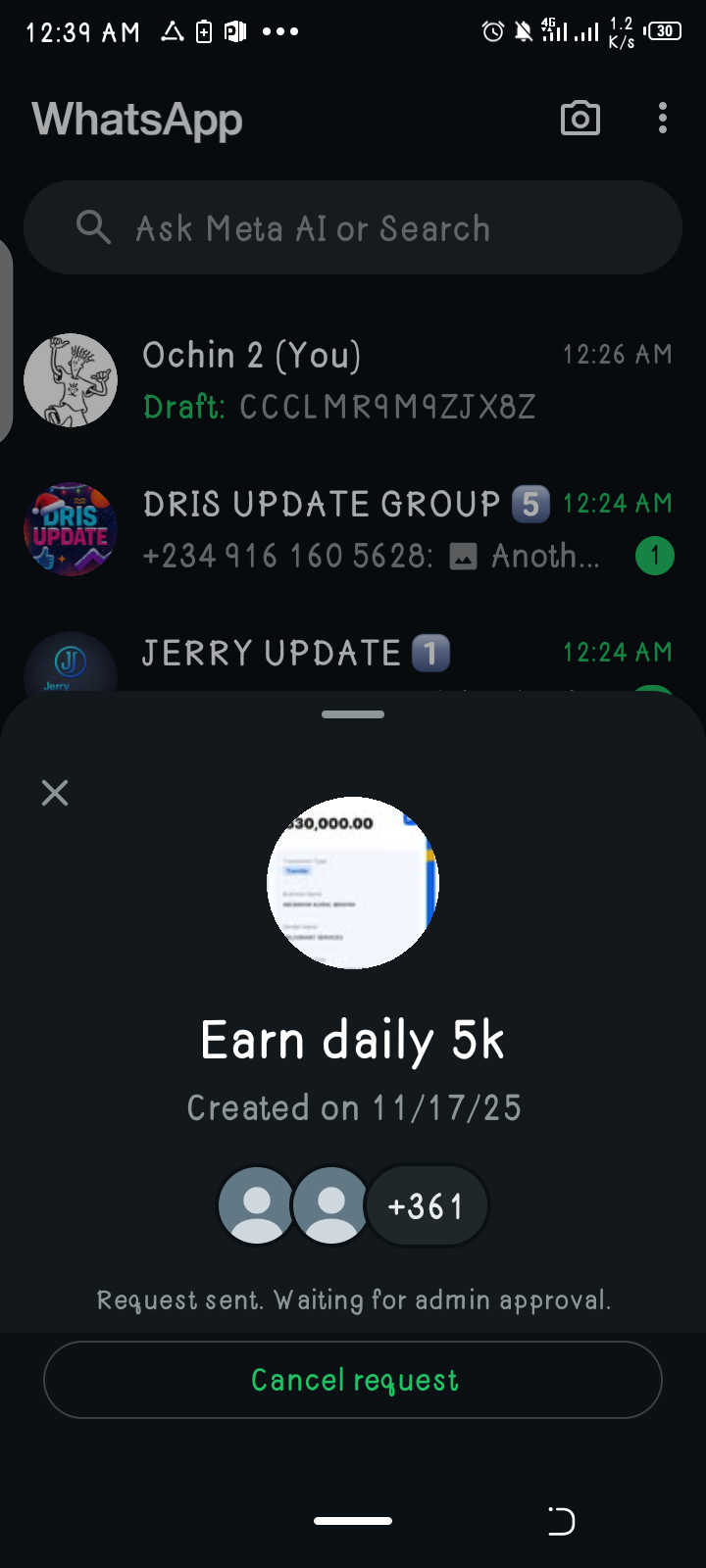Tap the home navigation pill
Viewport: 706px width, 1568px height.
click(353, 1521)
